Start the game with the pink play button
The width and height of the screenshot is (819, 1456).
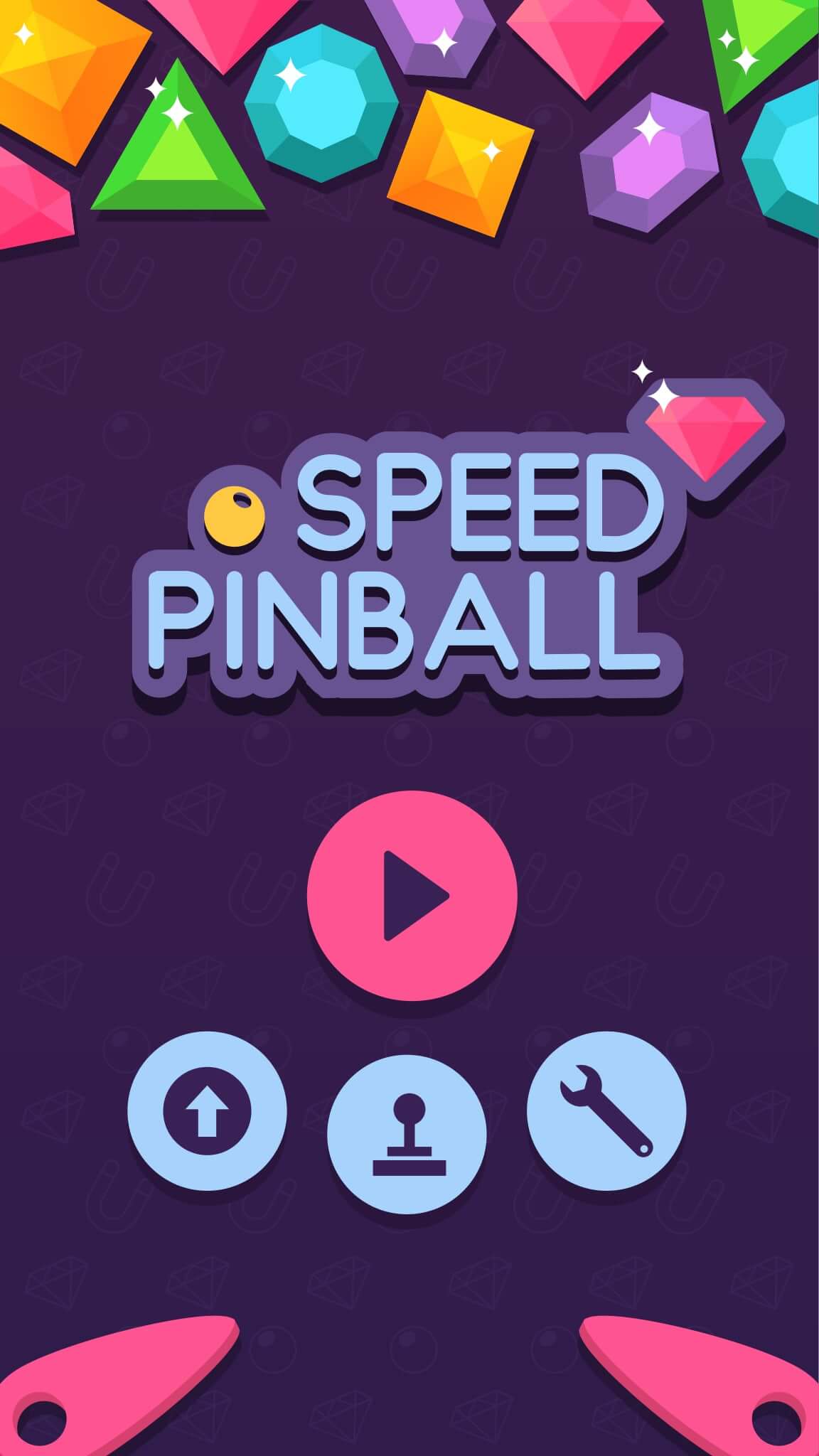pos(412,896)
